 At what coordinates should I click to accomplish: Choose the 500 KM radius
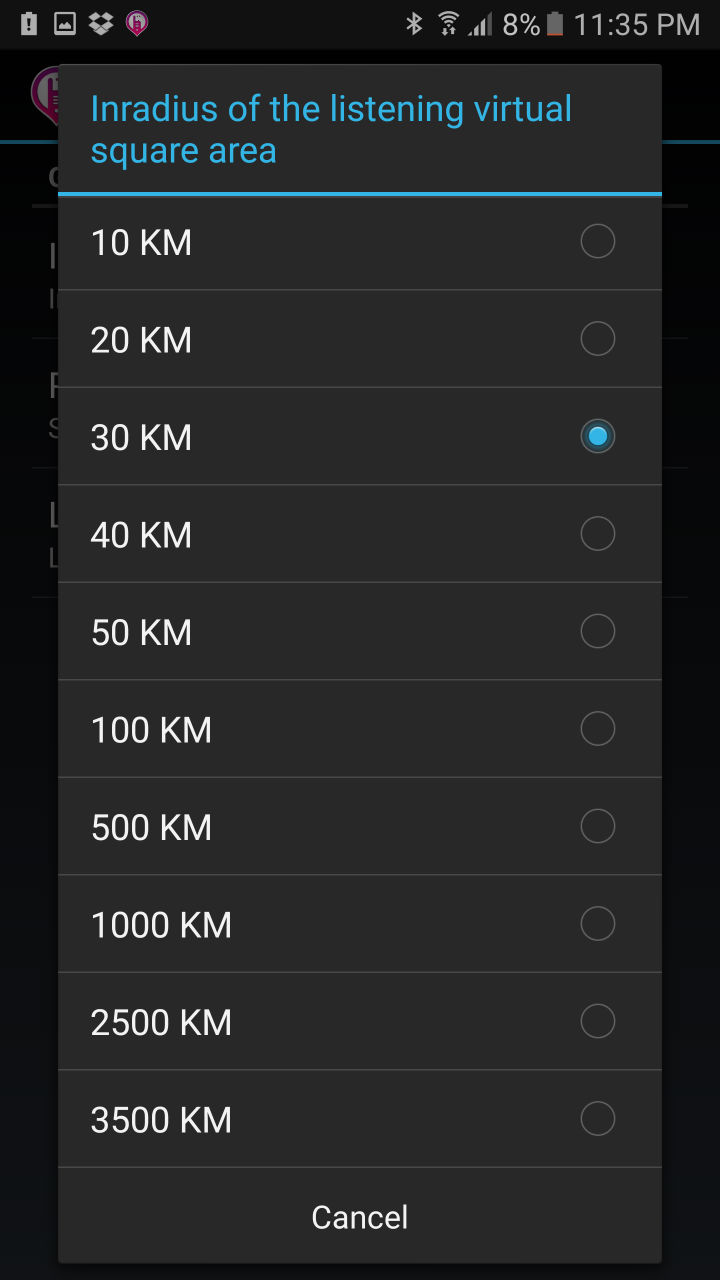click(360, 827)
